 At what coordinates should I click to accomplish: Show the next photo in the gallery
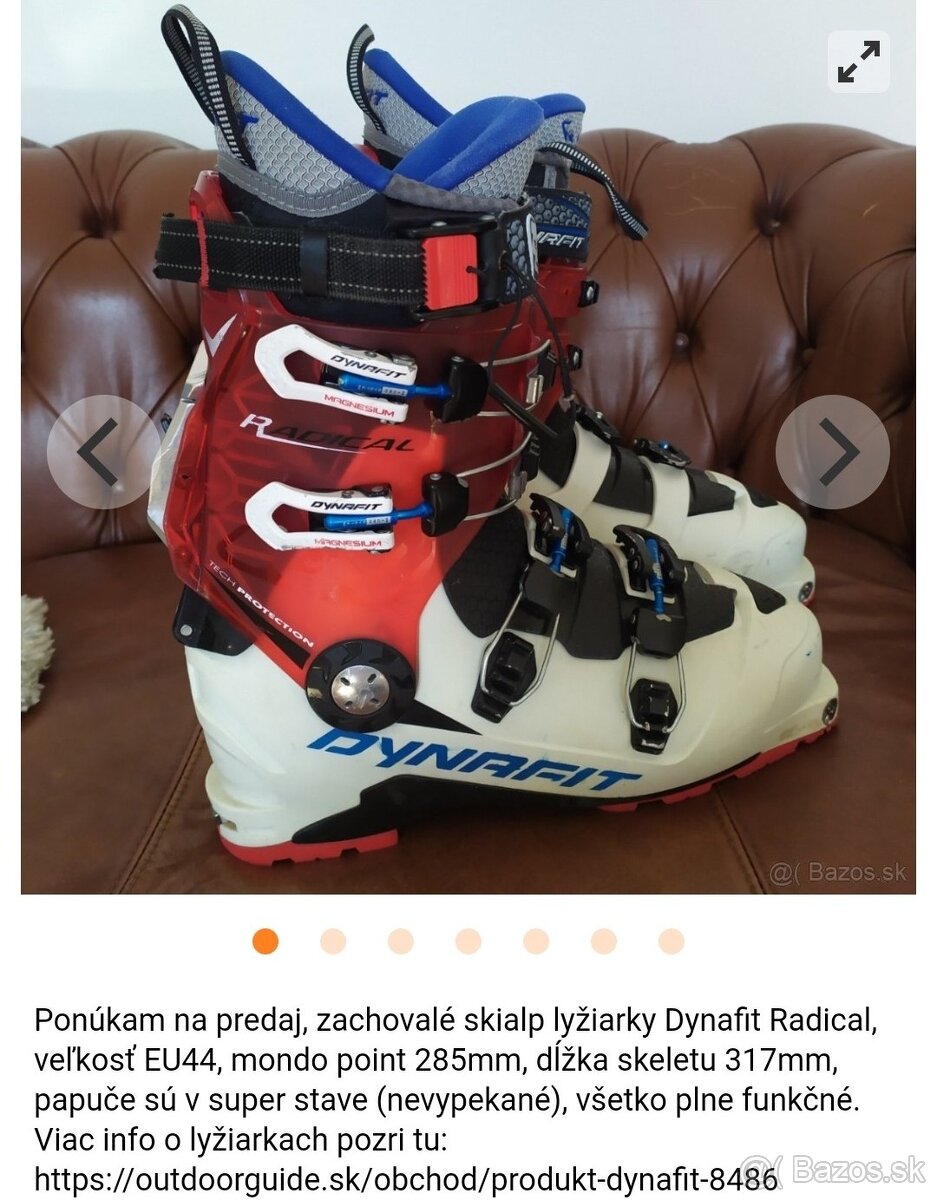(832, 452)
